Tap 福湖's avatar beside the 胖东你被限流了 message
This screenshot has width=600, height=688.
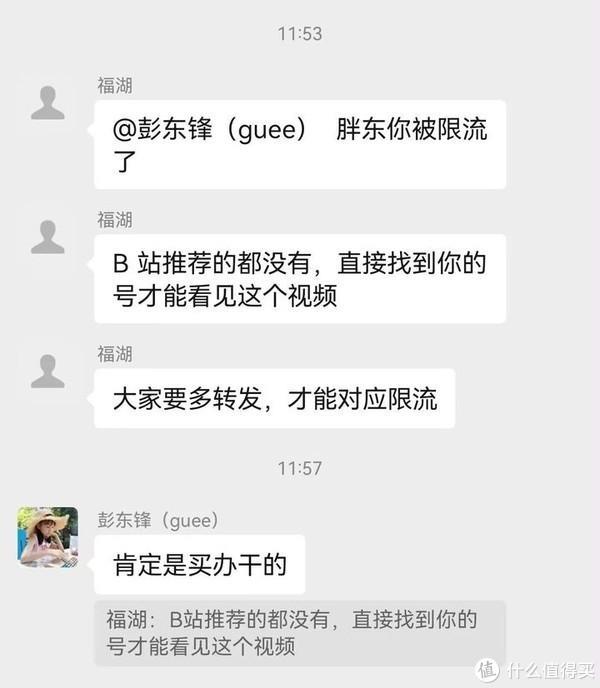click(x=47, y=103)
